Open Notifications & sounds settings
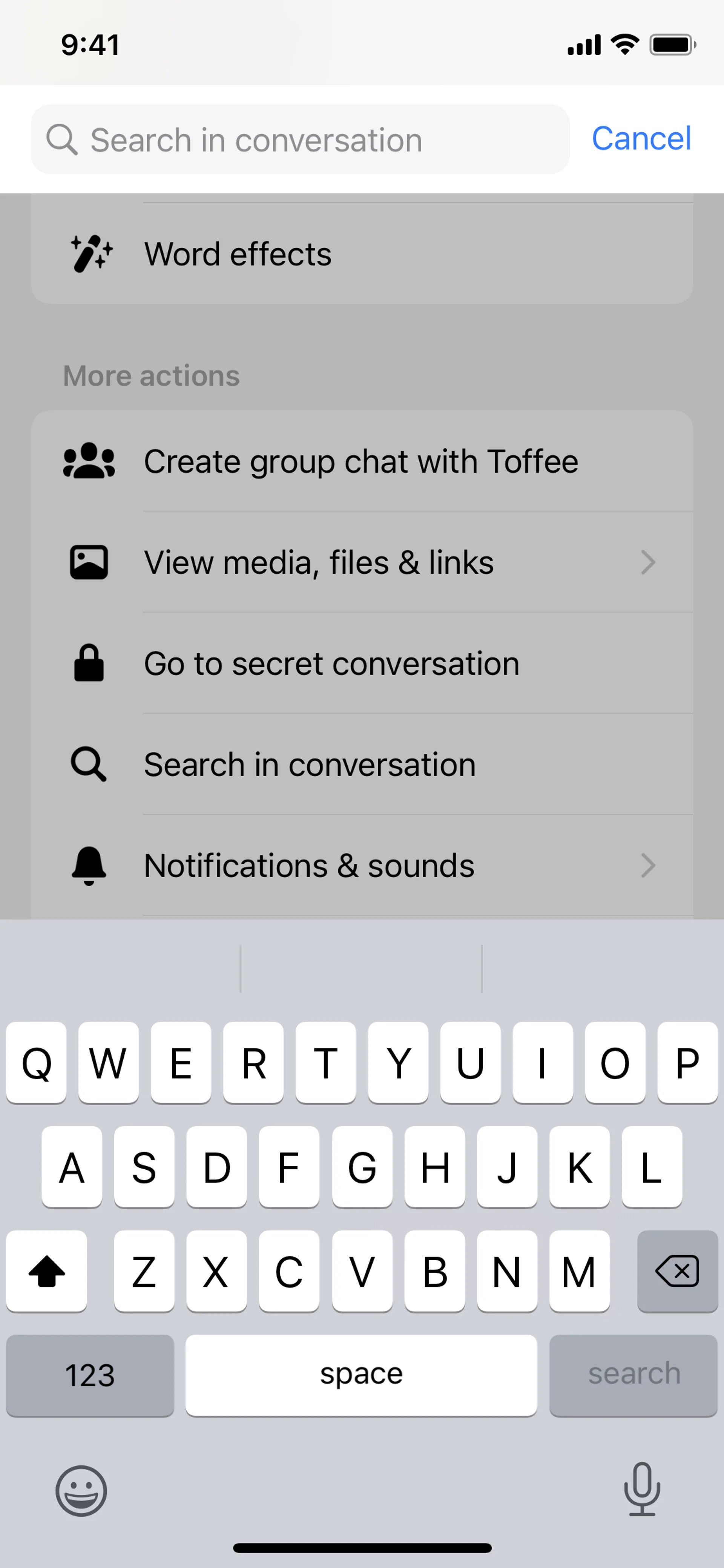Viewport: 724px width, 1568px height. [361, 865]
